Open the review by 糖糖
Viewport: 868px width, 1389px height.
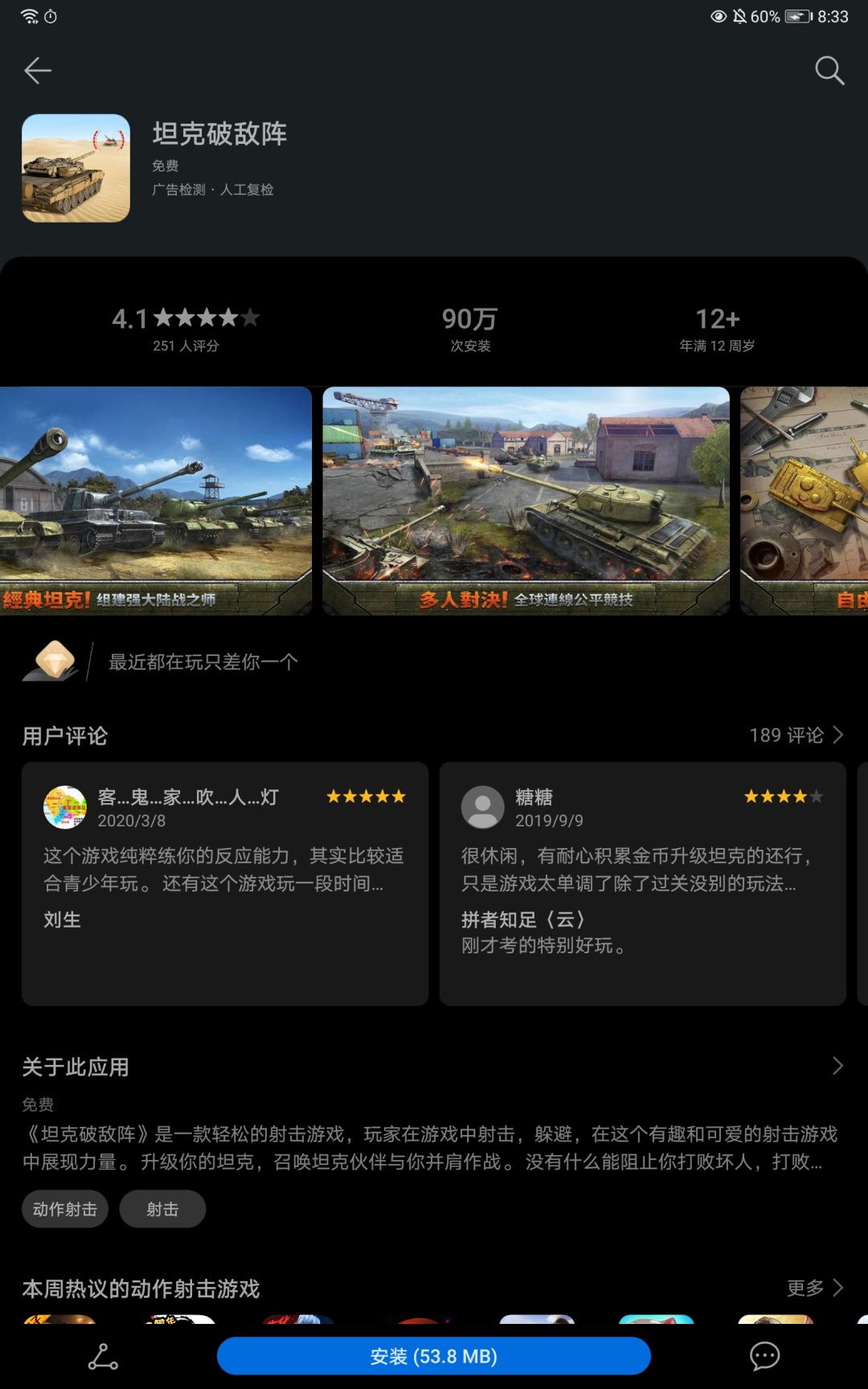(x=642, y=883)
